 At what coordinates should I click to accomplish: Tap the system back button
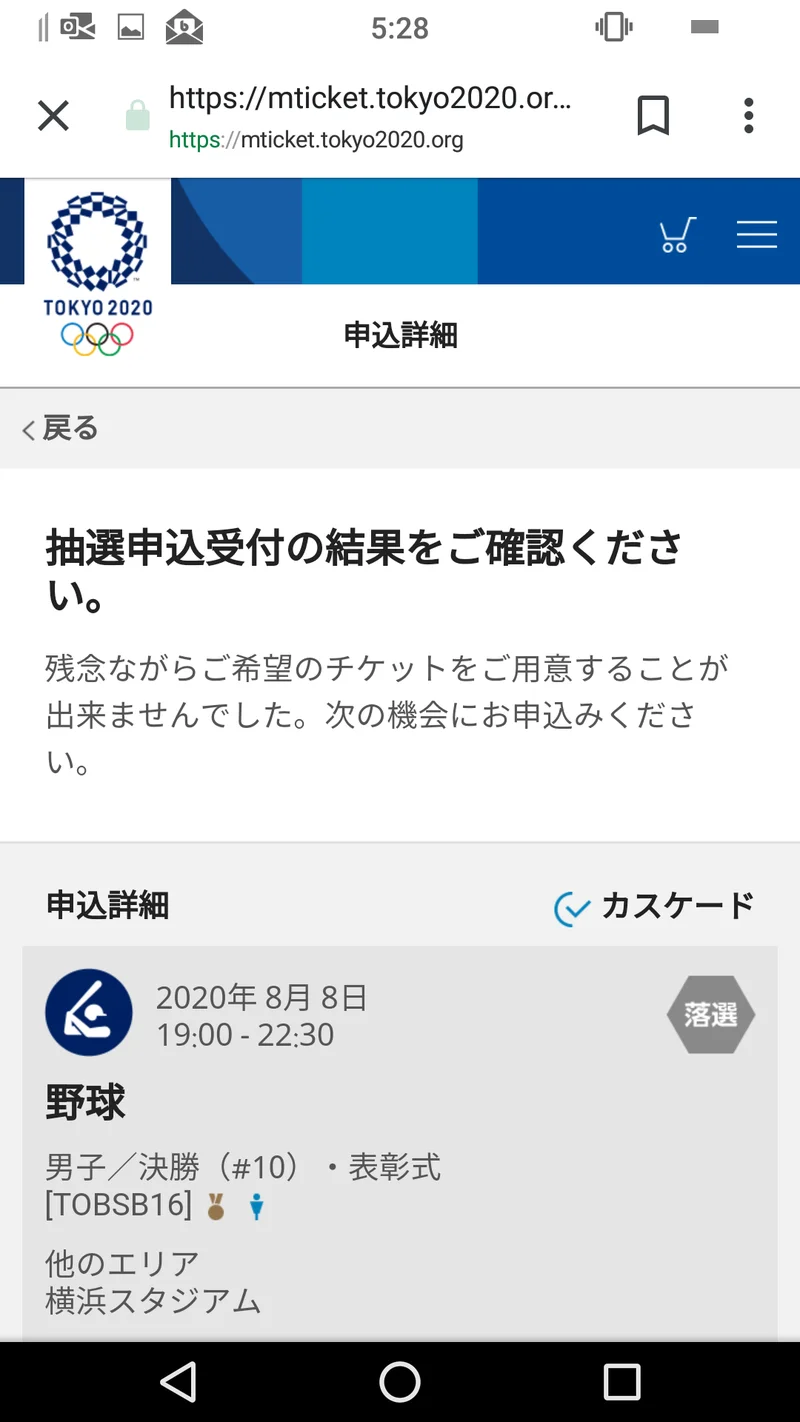coord(179,1382)
